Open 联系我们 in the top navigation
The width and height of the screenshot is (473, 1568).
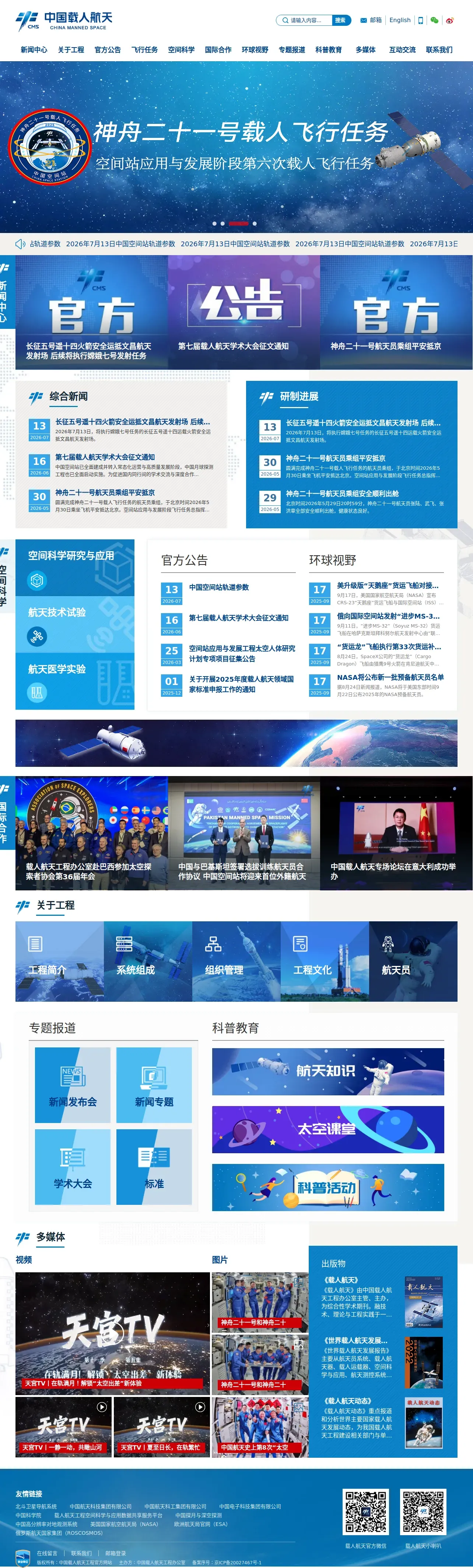[439, 50]
